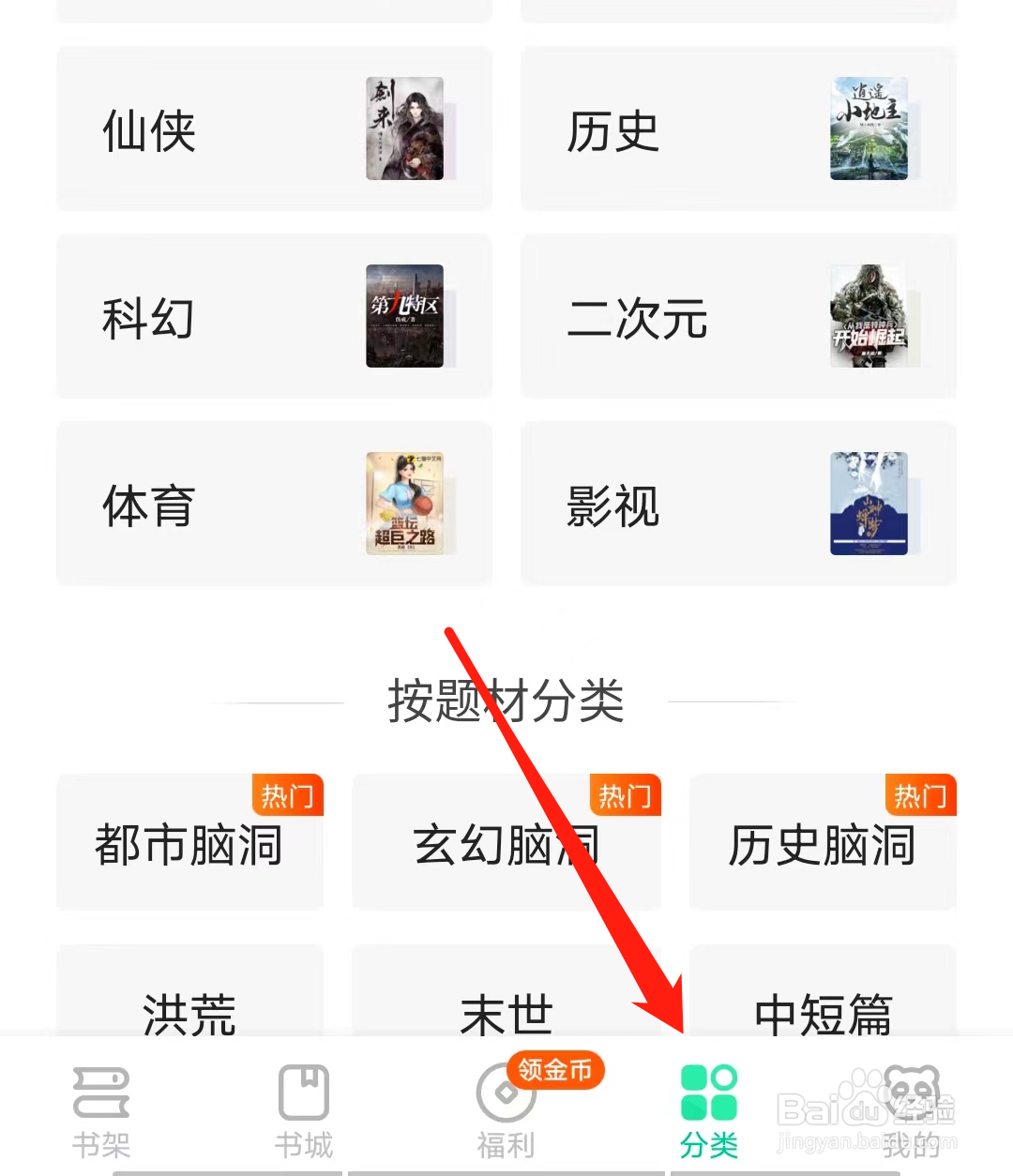Click the 仙侠 book cover thumbnail
The width and height of the screenshot is (1013, 1176).
pos(404,128)
